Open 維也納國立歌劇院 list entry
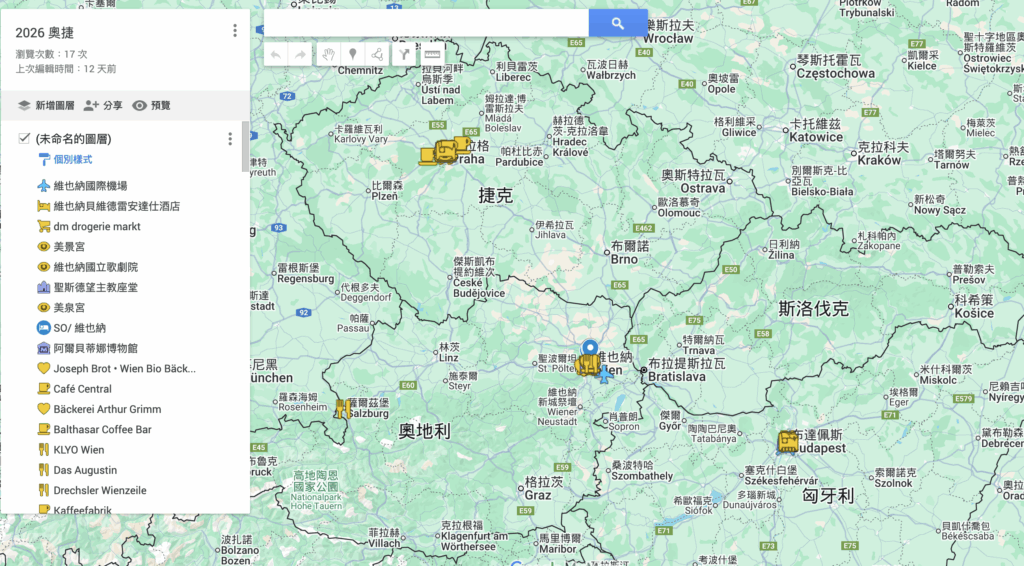 pyautogui.click(x=95, y=267)
